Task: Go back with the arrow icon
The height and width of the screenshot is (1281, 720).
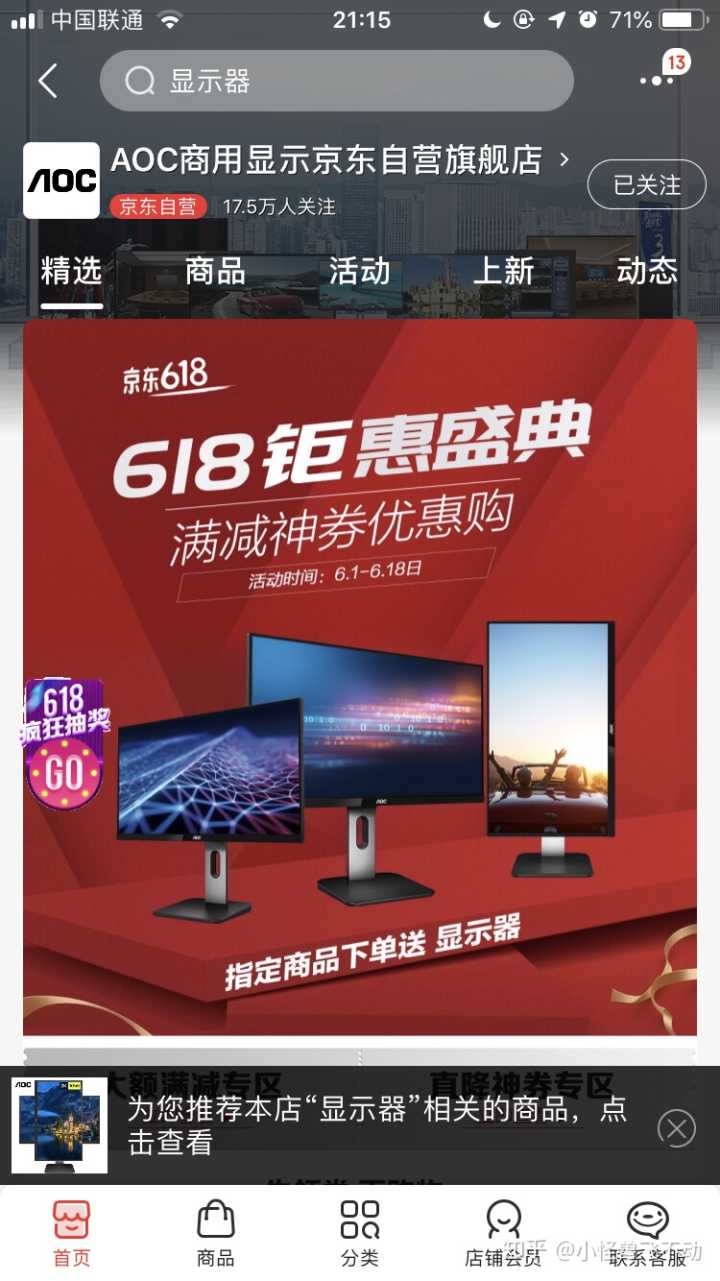Action: [47, 81]
